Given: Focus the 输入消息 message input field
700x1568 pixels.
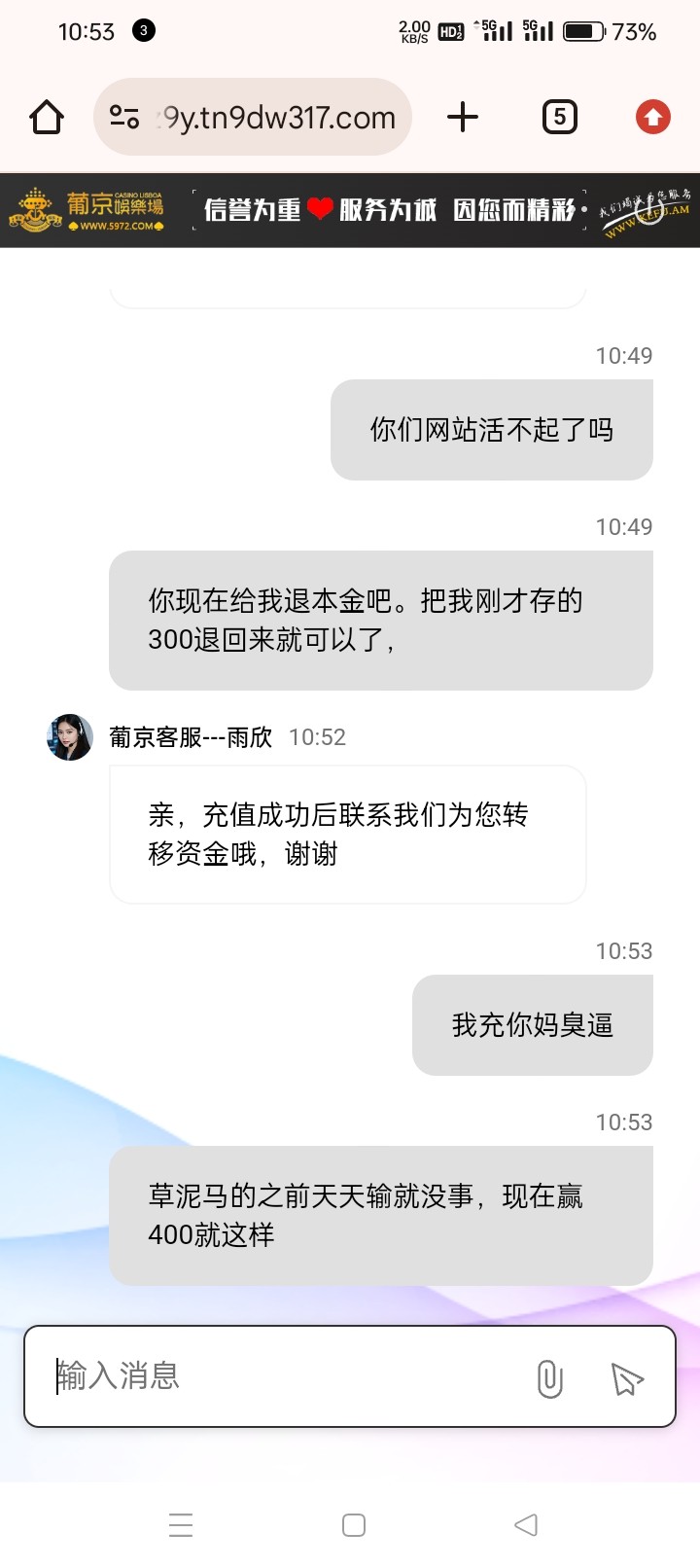Looking at the screenshot, I should [x=282, y=1376].
